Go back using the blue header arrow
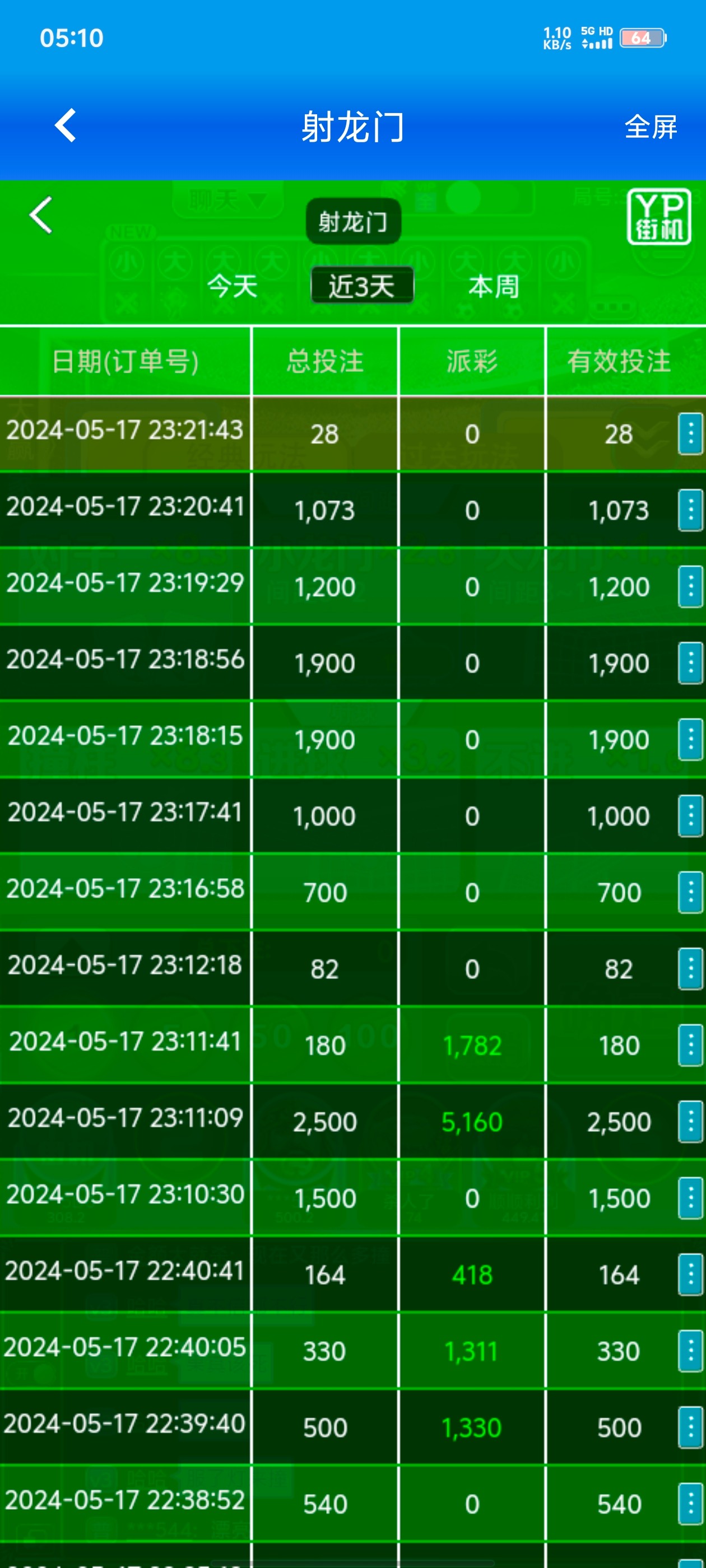This screenshot has width=706, height=1568. [x=65, y=126]
